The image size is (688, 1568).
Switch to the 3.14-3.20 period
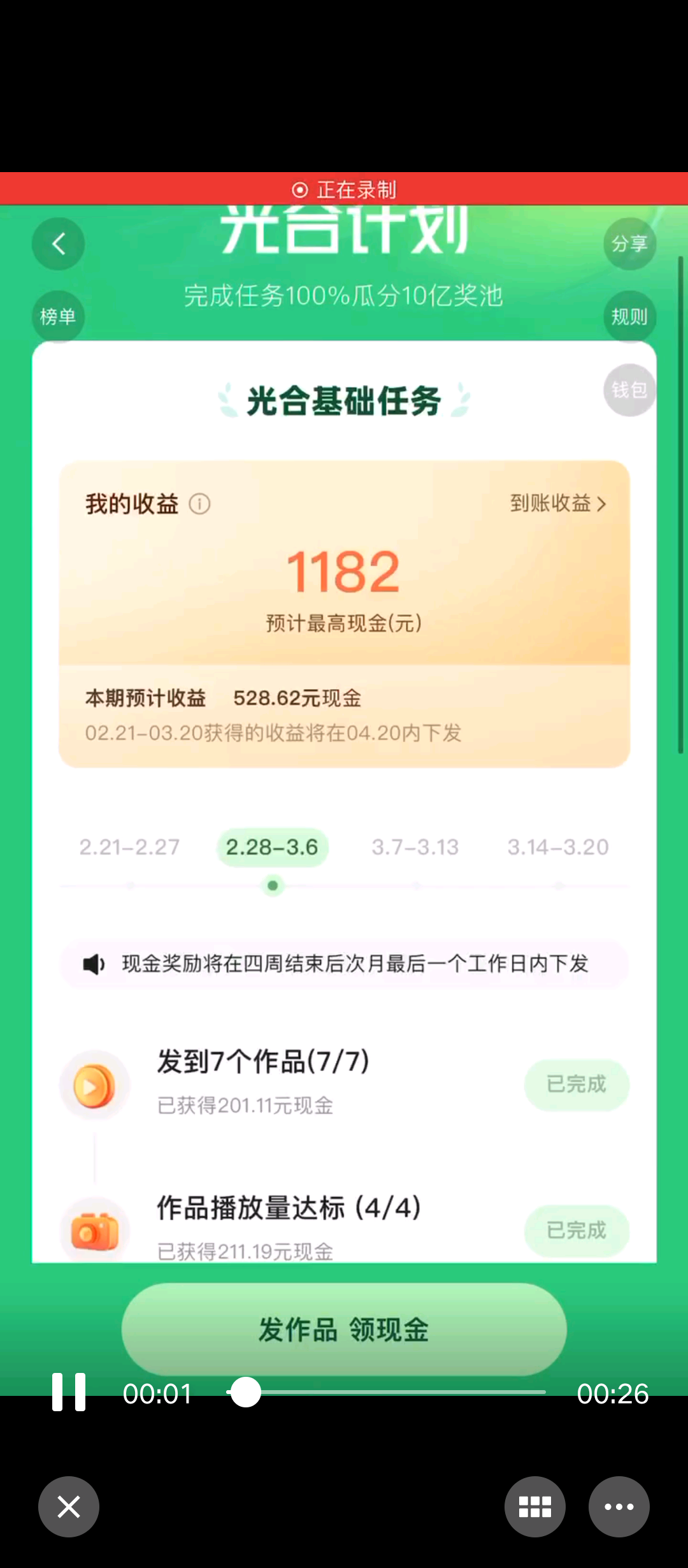click(x=558, y=847)
